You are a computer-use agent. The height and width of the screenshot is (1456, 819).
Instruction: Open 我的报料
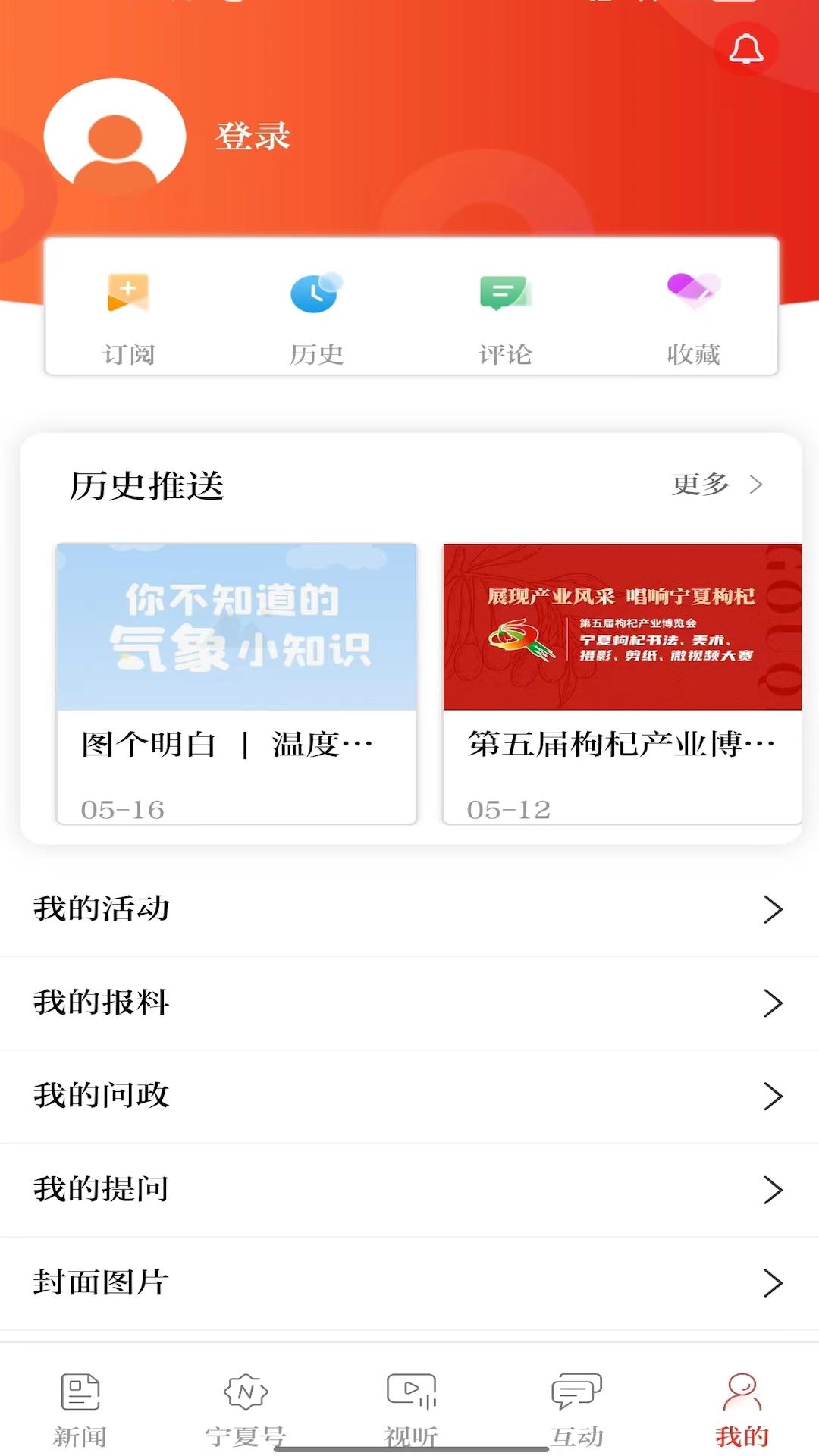(409, 1003)
